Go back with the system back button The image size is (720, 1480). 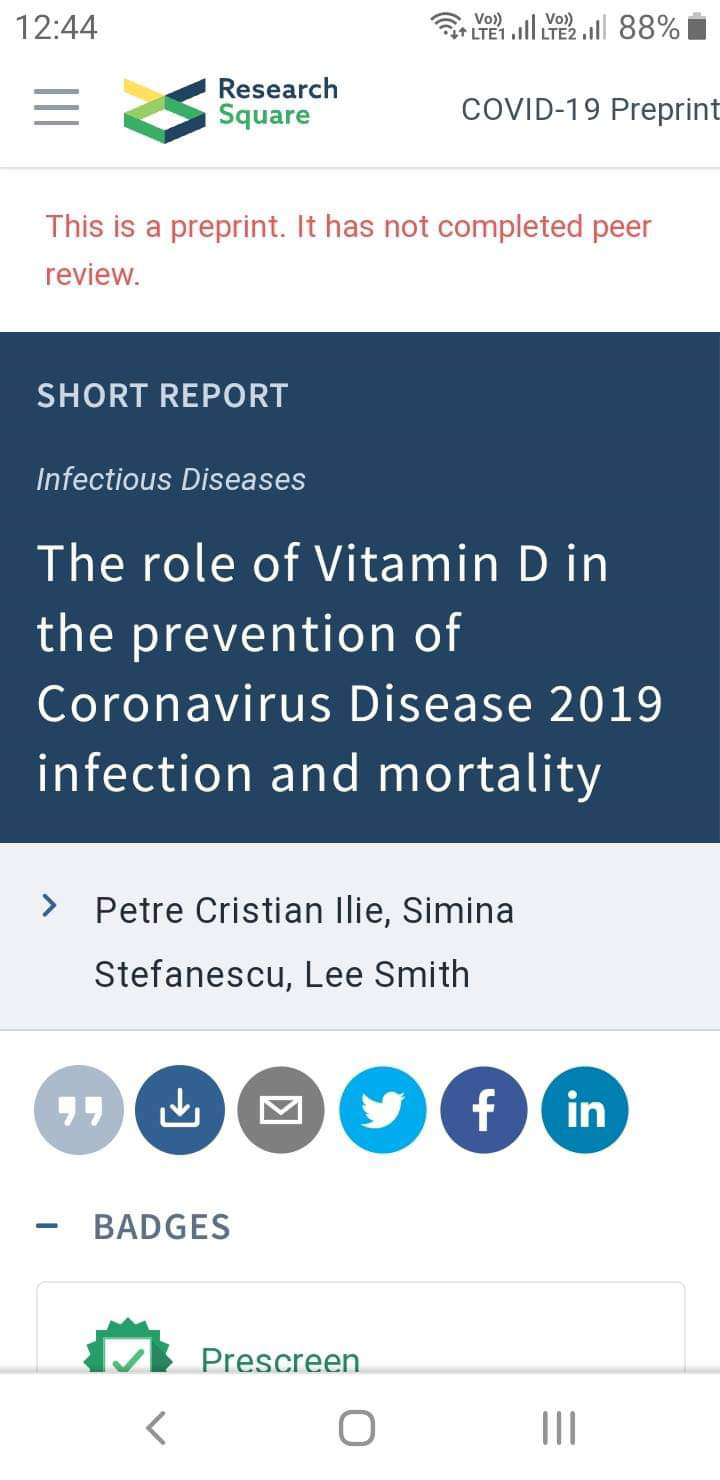(x=155, y=1428)
